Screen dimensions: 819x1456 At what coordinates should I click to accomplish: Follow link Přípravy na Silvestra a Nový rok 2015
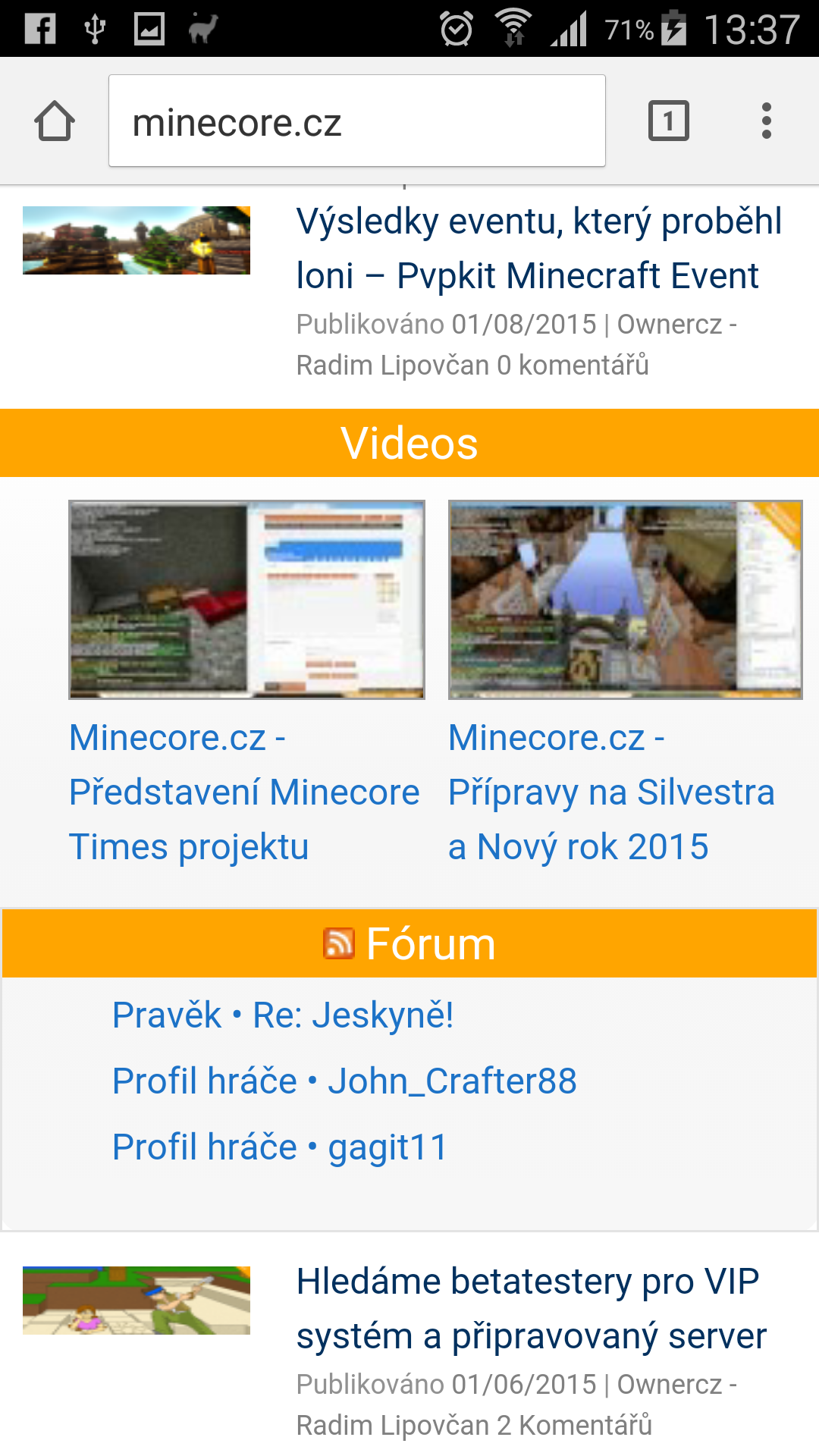pos(610,792)
